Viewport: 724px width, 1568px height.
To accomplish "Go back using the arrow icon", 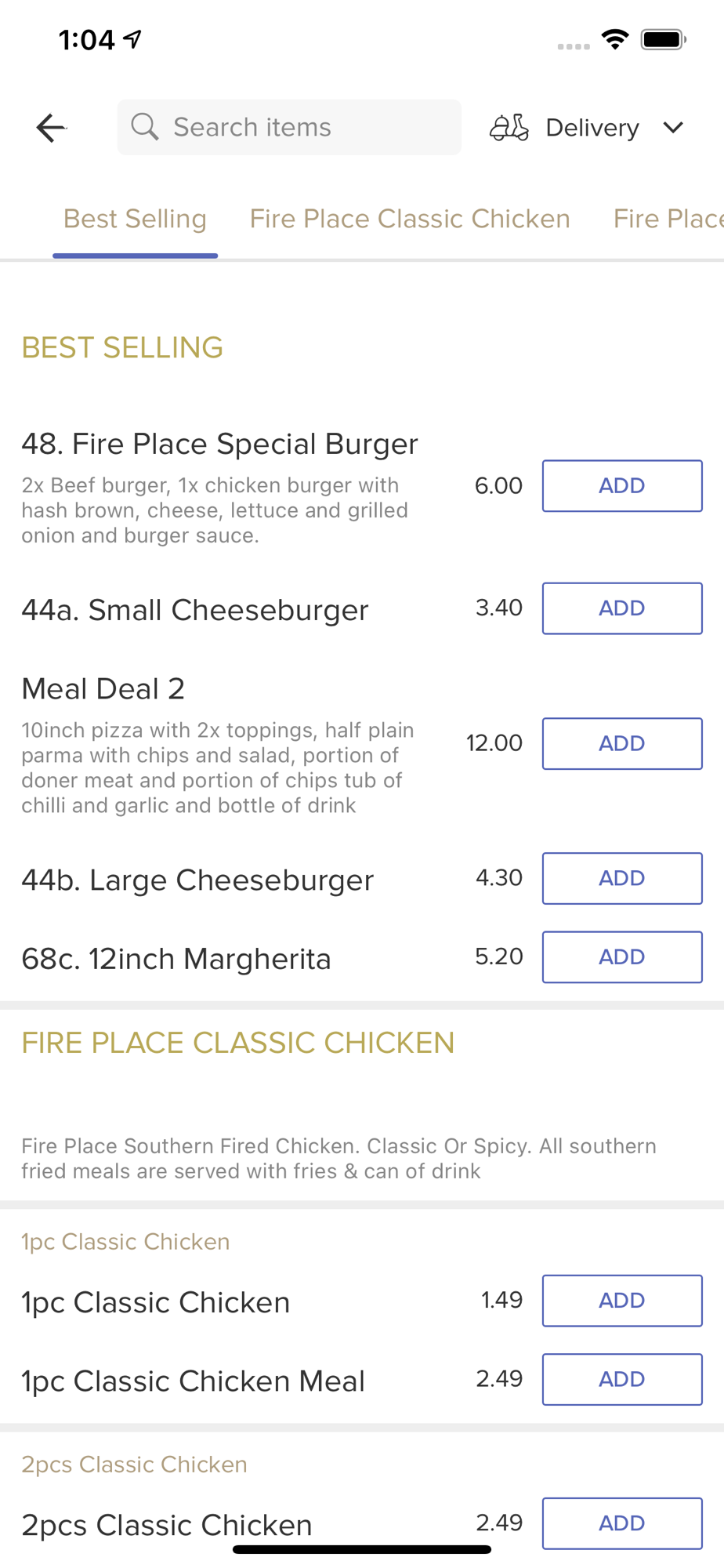I will click(52, 128).
